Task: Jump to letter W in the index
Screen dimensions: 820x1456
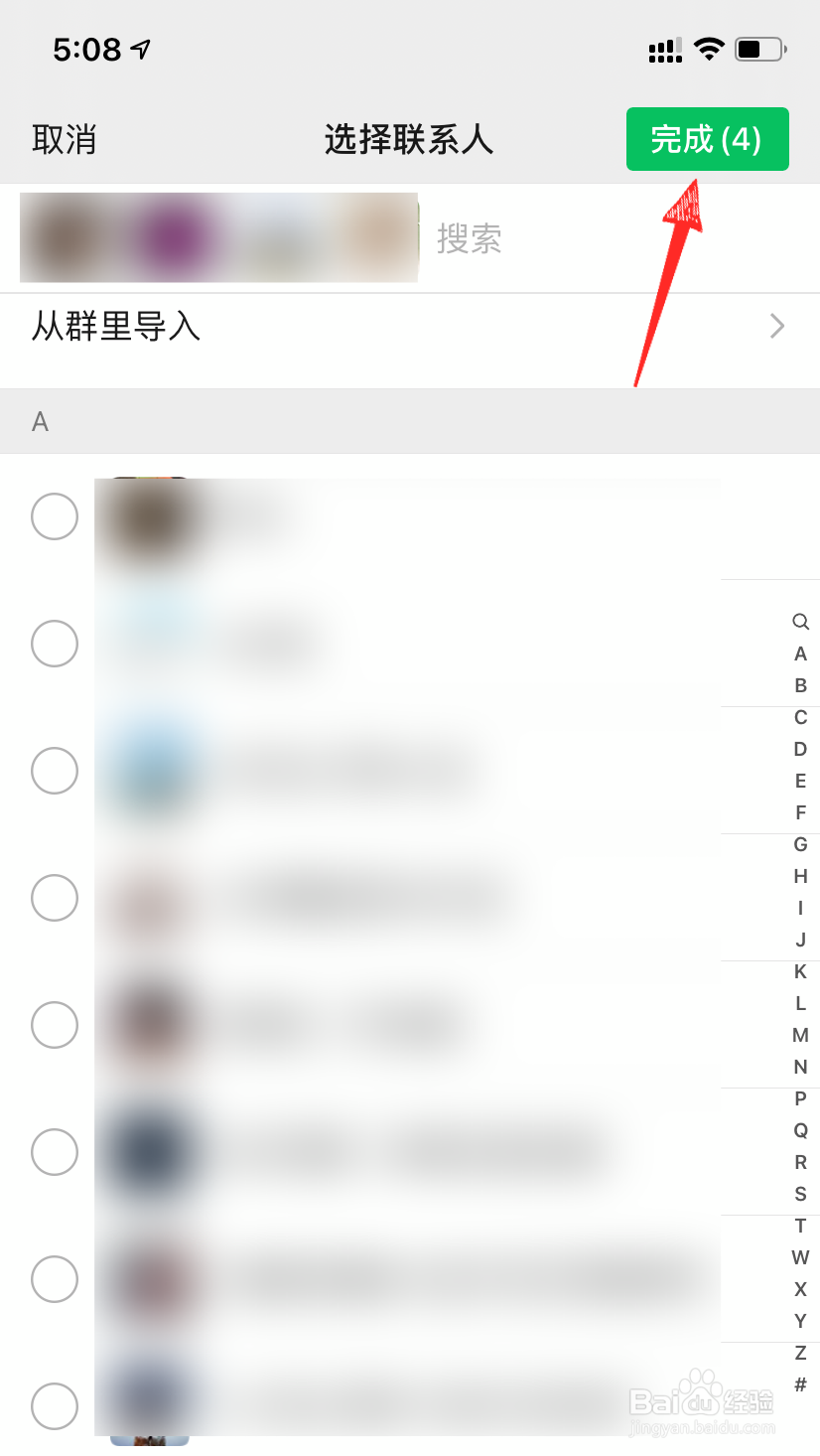Action: pyautogui.click(x=800, y=1257)
